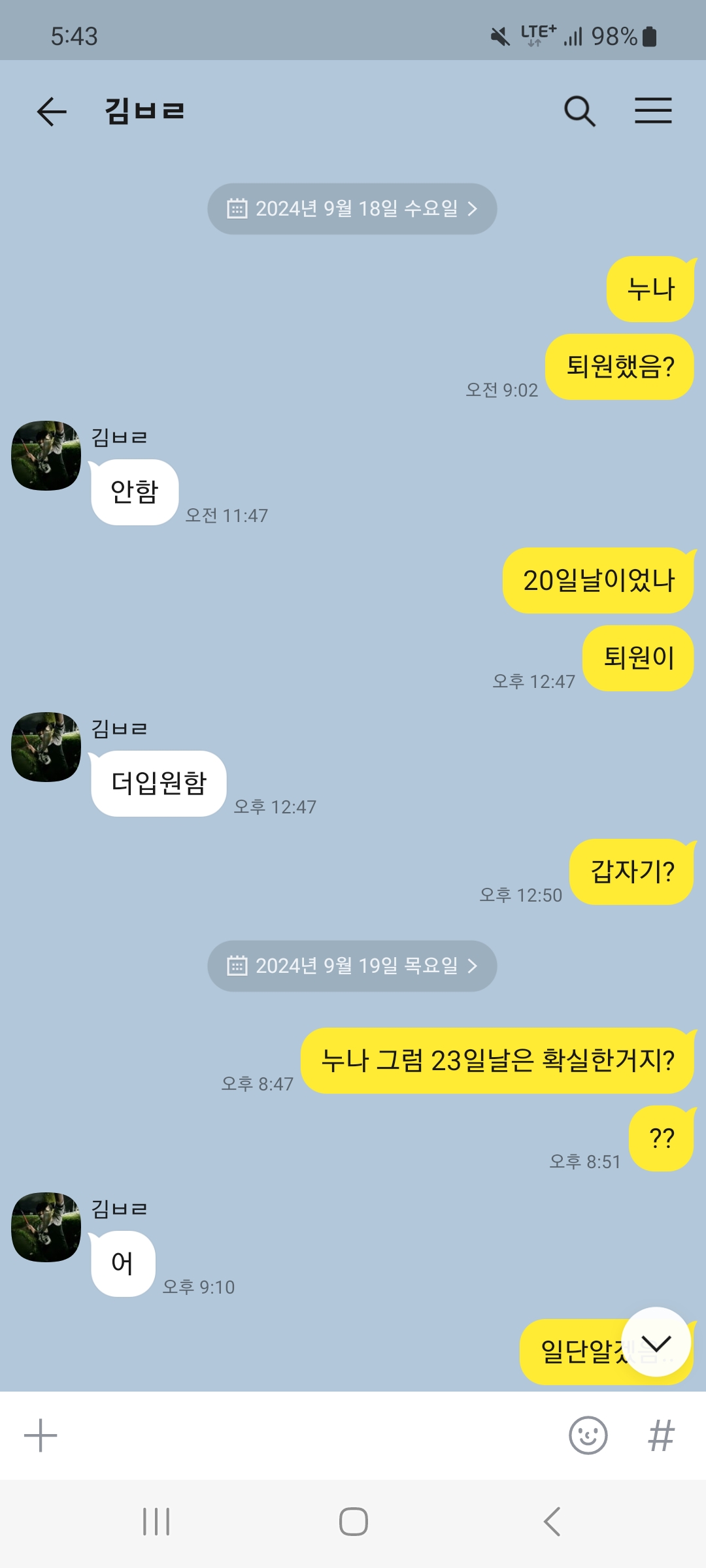Viewport: 706px width, 1568px height.
Task: Tap the hashtag search icon
Action: [x=661, y=1435]
